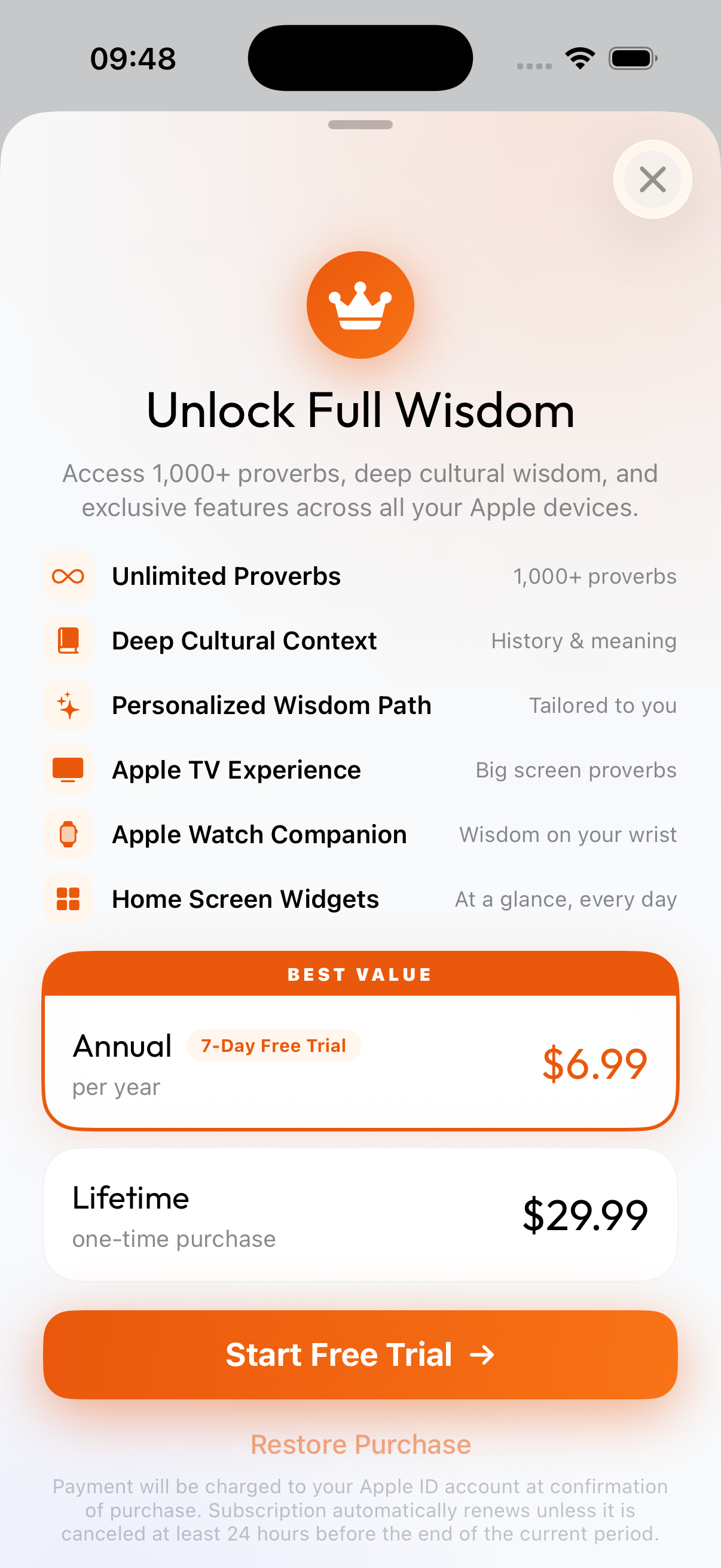Tap Restore Purchase link
This screenshot has height=1568, width=721.
coord(361,1444)
